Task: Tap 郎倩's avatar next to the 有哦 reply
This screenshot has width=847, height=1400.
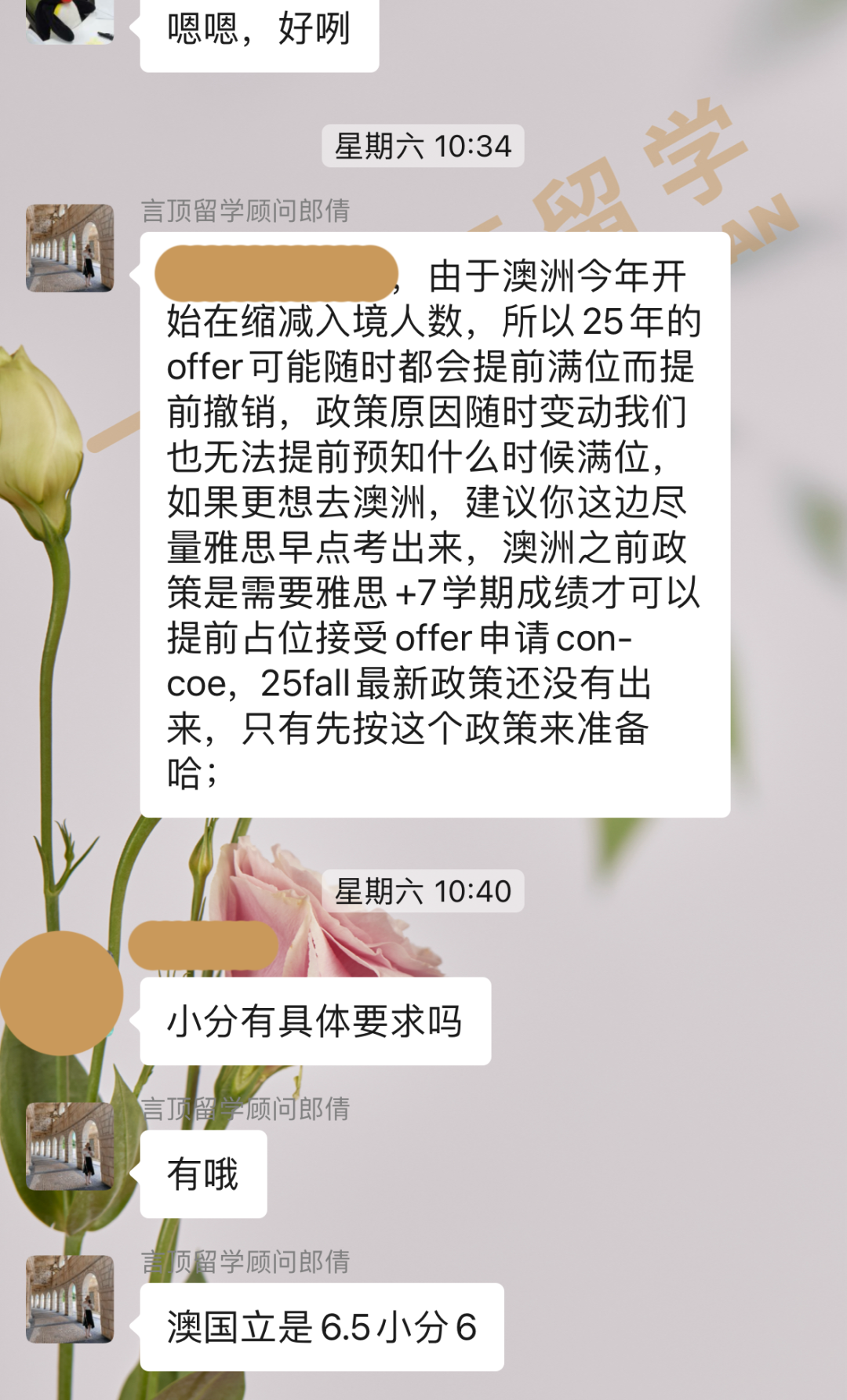Action: [x=70, y=1146]
